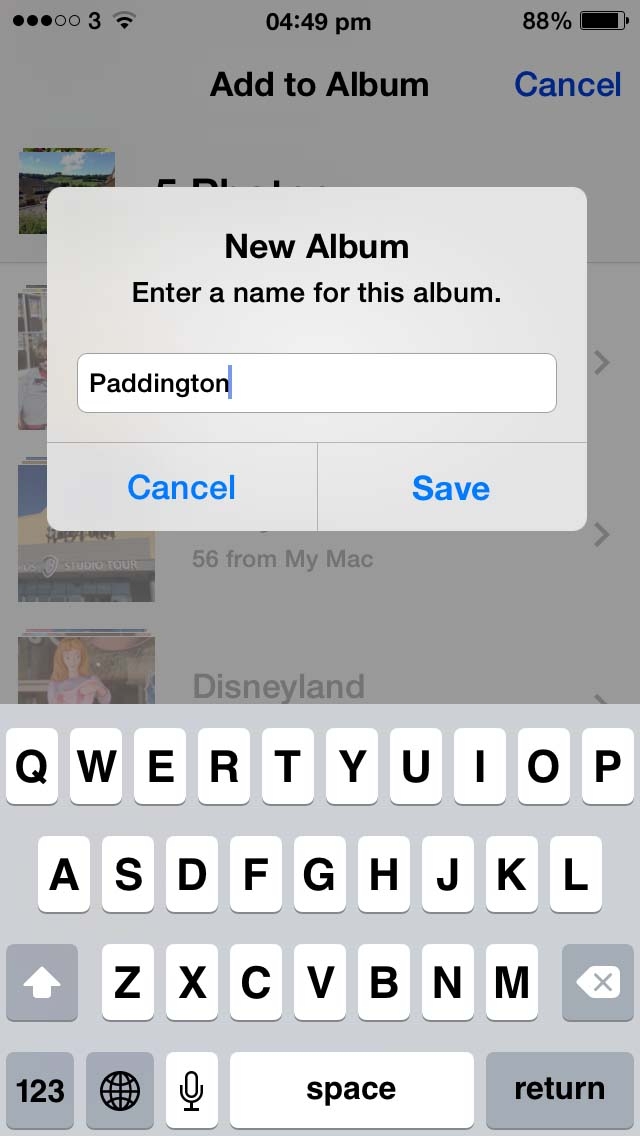Screen dimensions: 640x1136
Task: Save the new Paddington album
Action: [451, 488]
